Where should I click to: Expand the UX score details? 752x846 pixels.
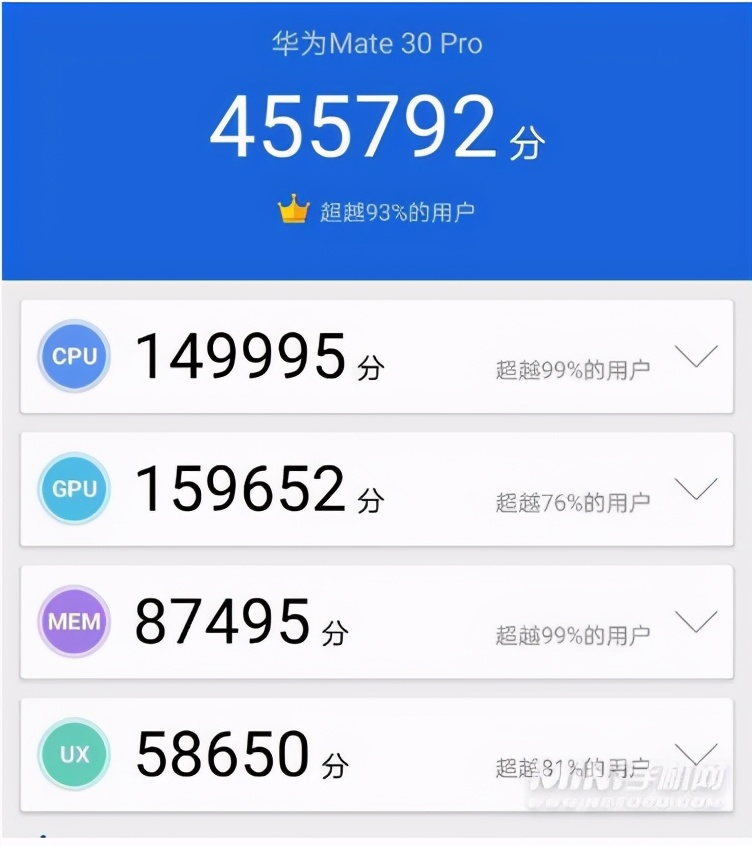click(x=695, y=756)
